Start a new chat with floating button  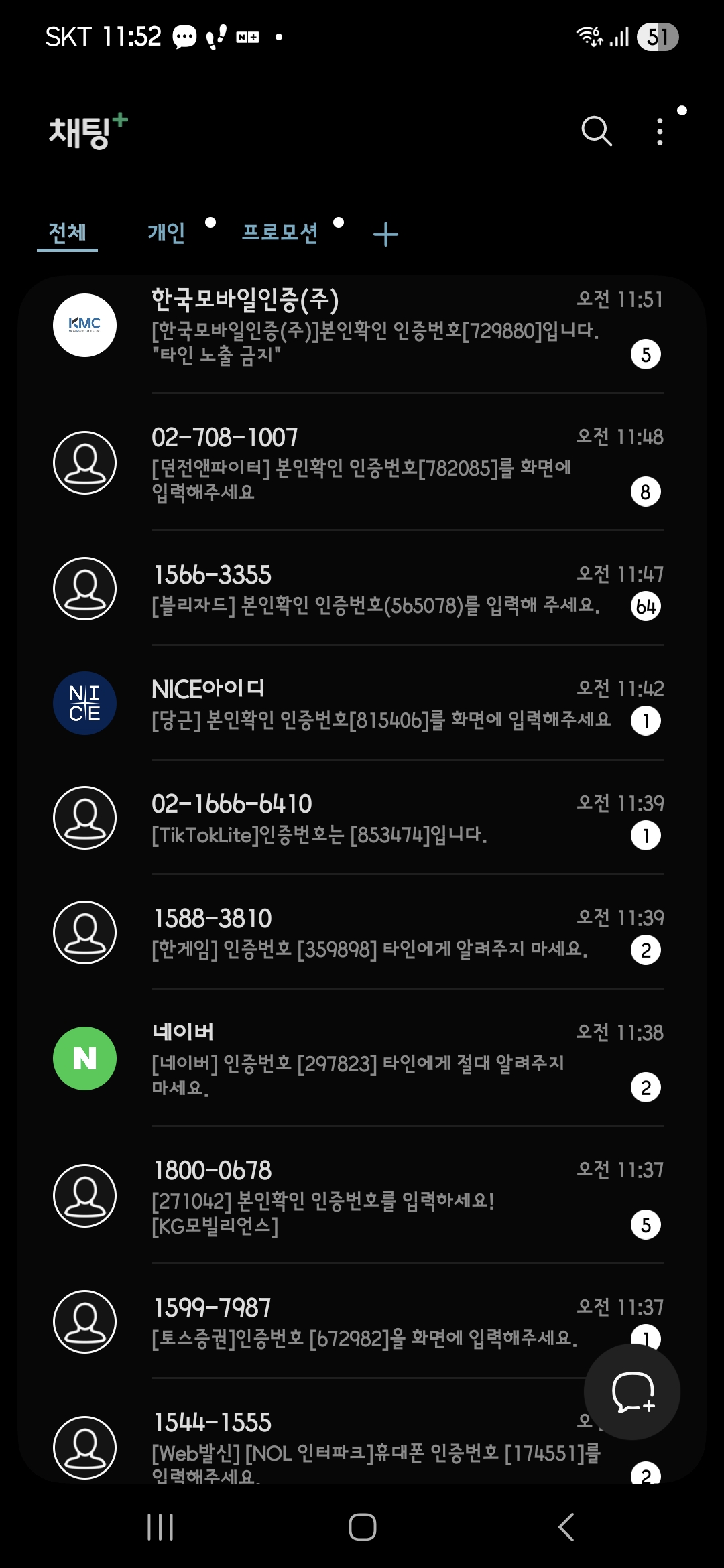632,1392
